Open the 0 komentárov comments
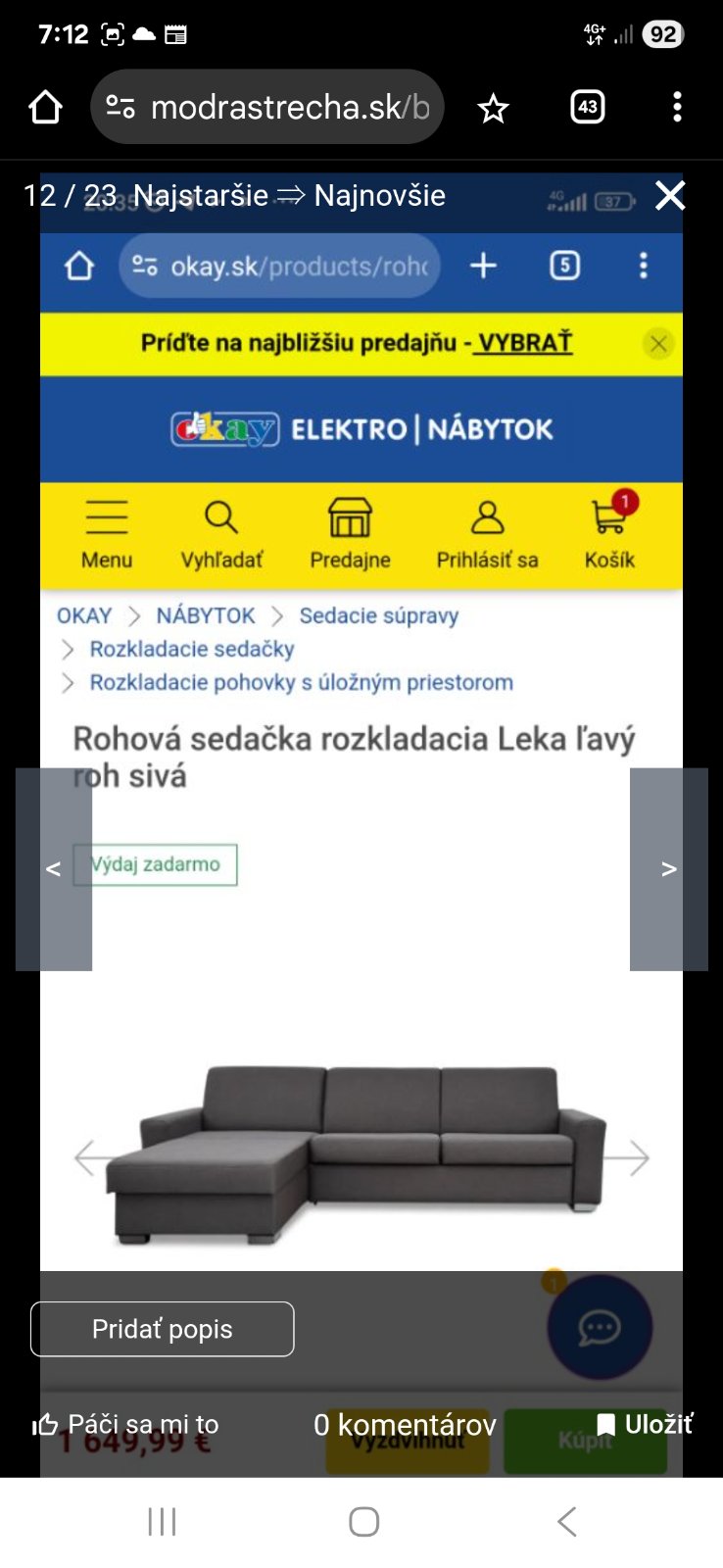 coord(405,1424)
